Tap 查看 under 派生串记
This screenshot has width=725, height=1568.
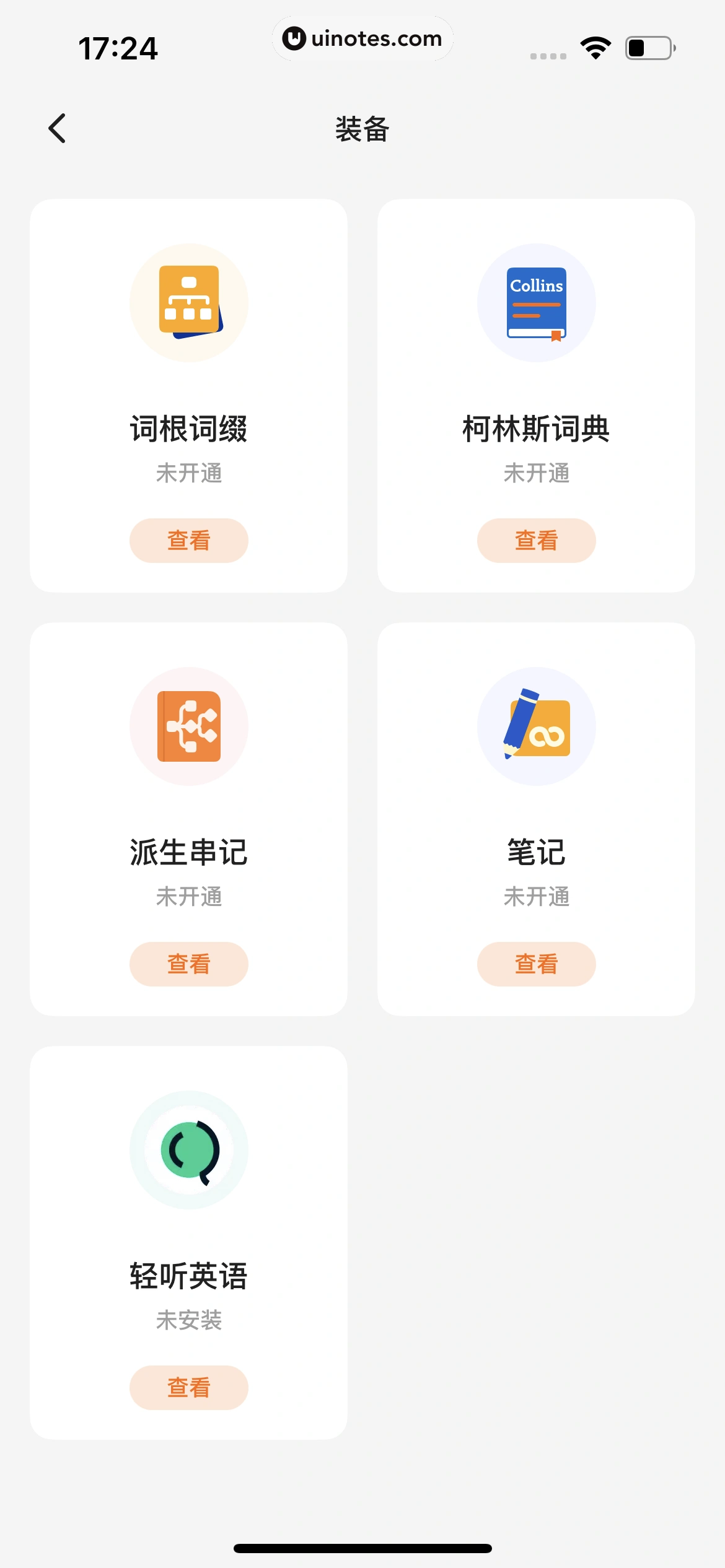tap(189, 964)
